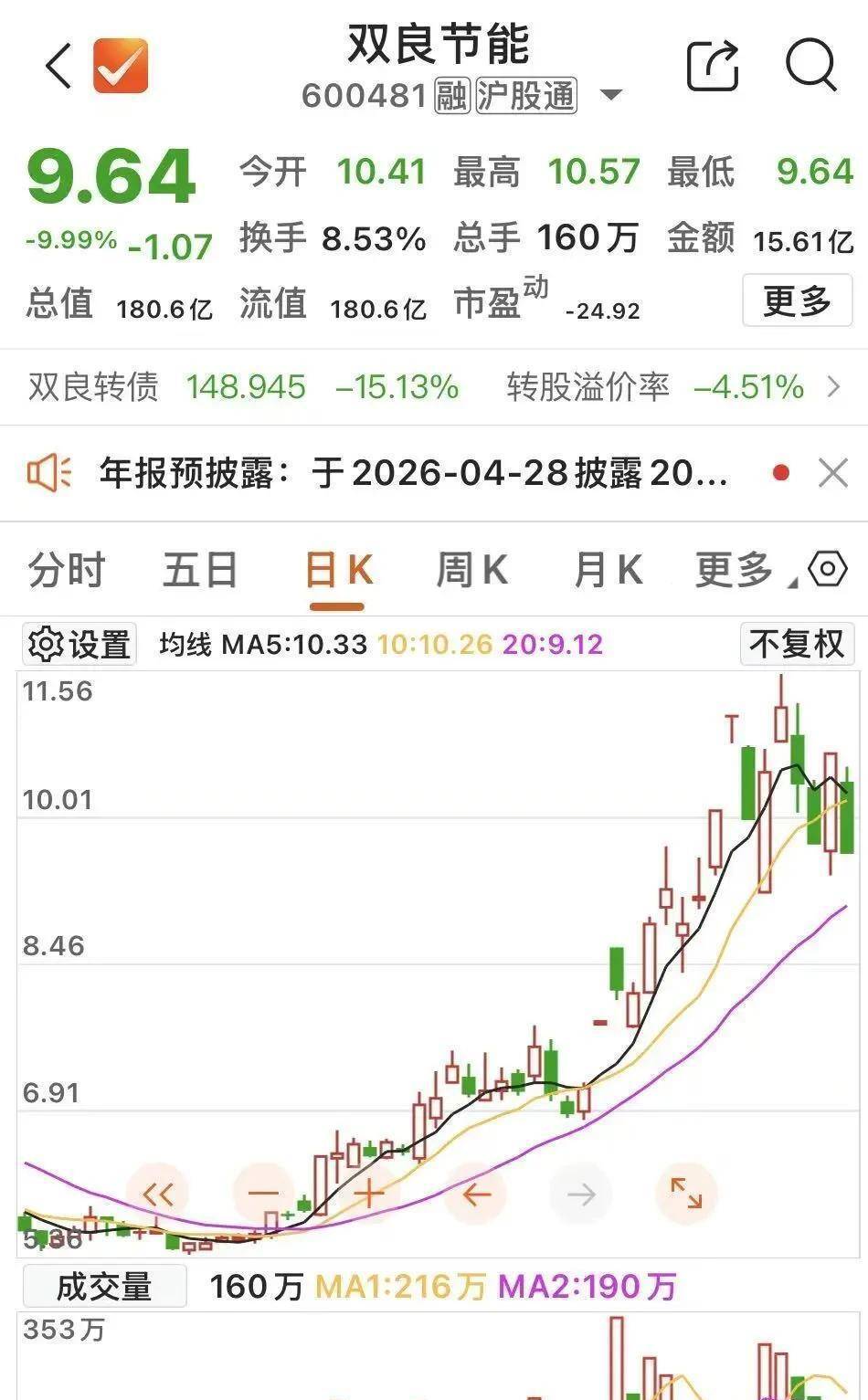
Task: Share this stock page
Action: pyautogui.click(x=713, y=66)
